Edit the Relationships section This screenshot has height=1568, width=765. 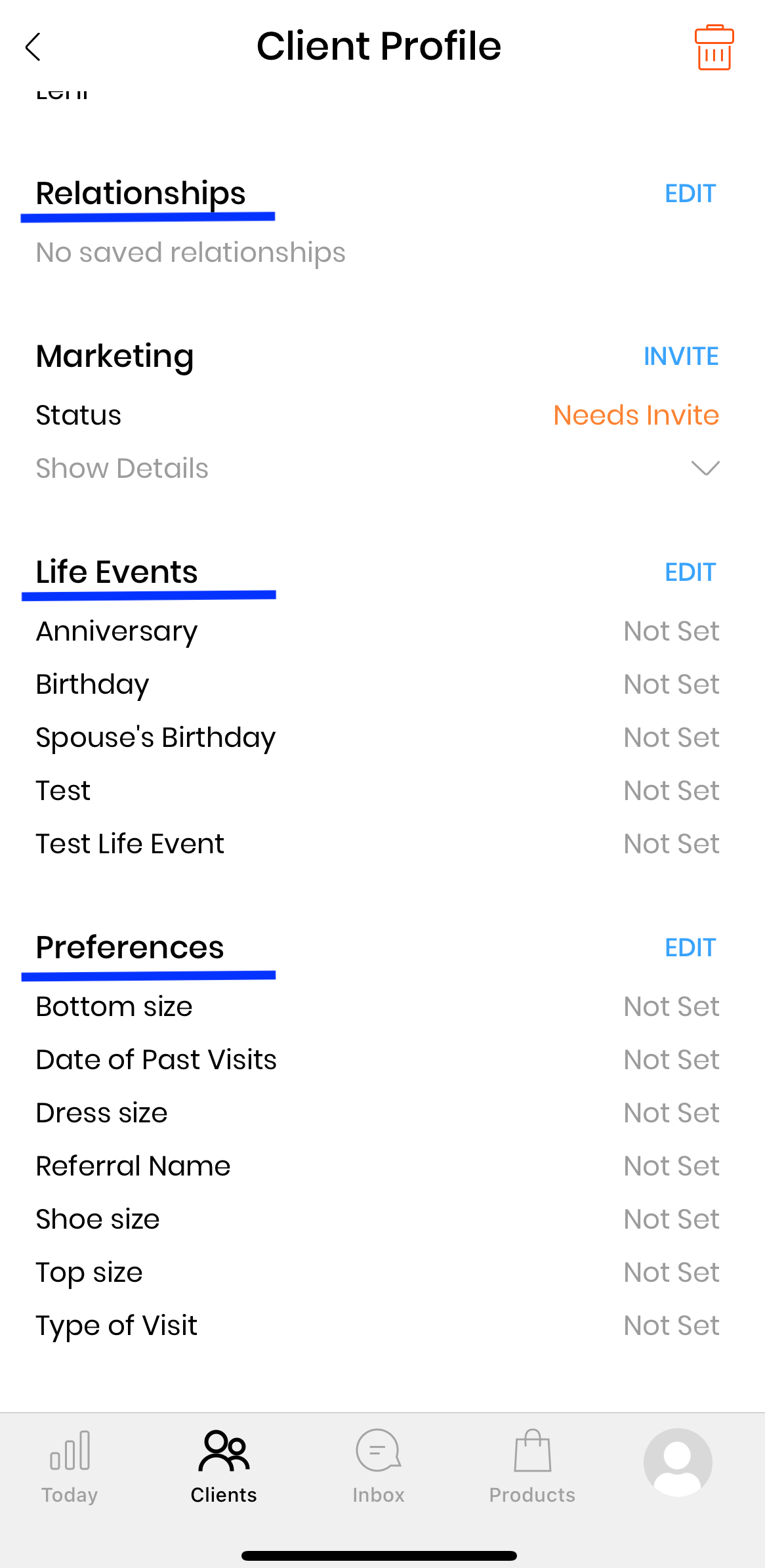tap(690, 194)
